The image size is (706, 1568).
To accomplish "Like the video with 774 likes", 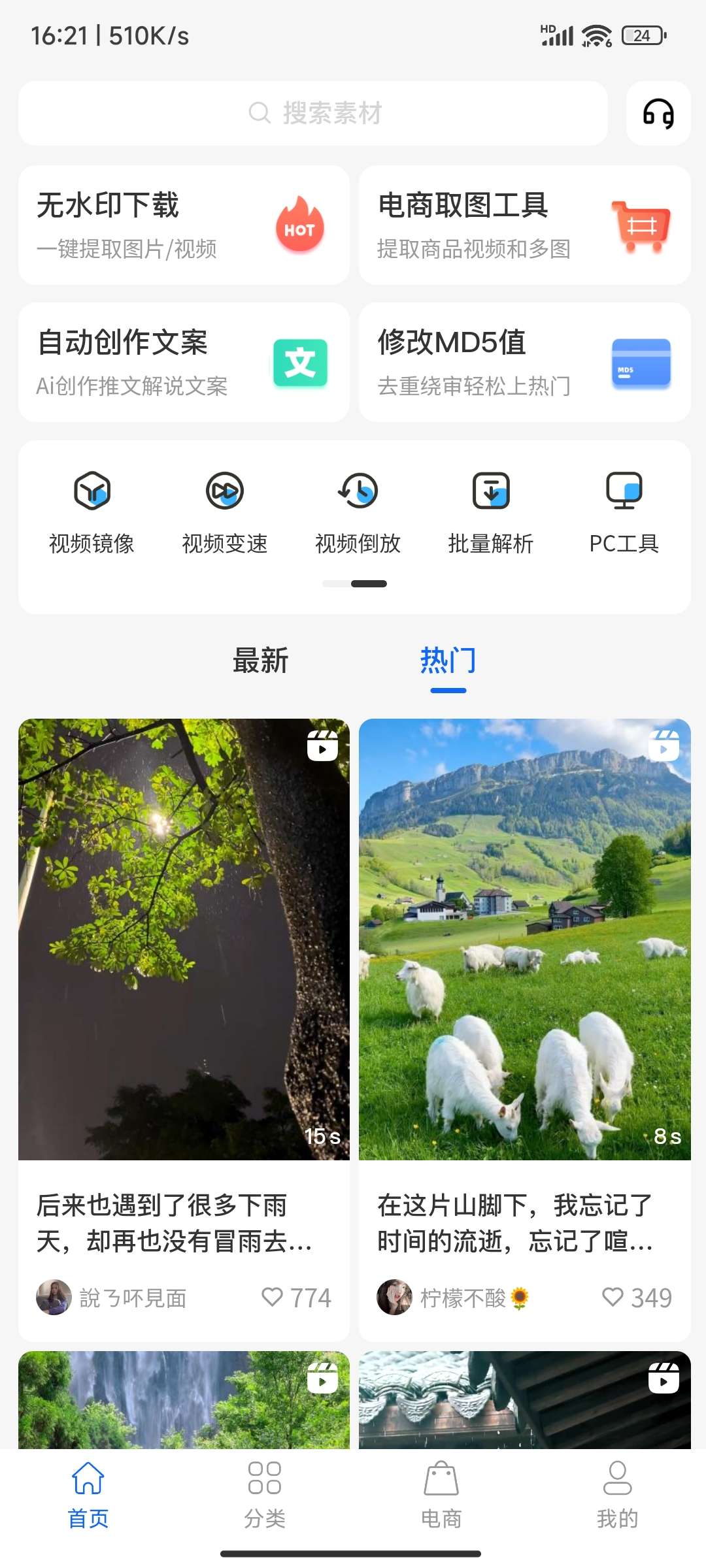I will (x=273, y=1297).
